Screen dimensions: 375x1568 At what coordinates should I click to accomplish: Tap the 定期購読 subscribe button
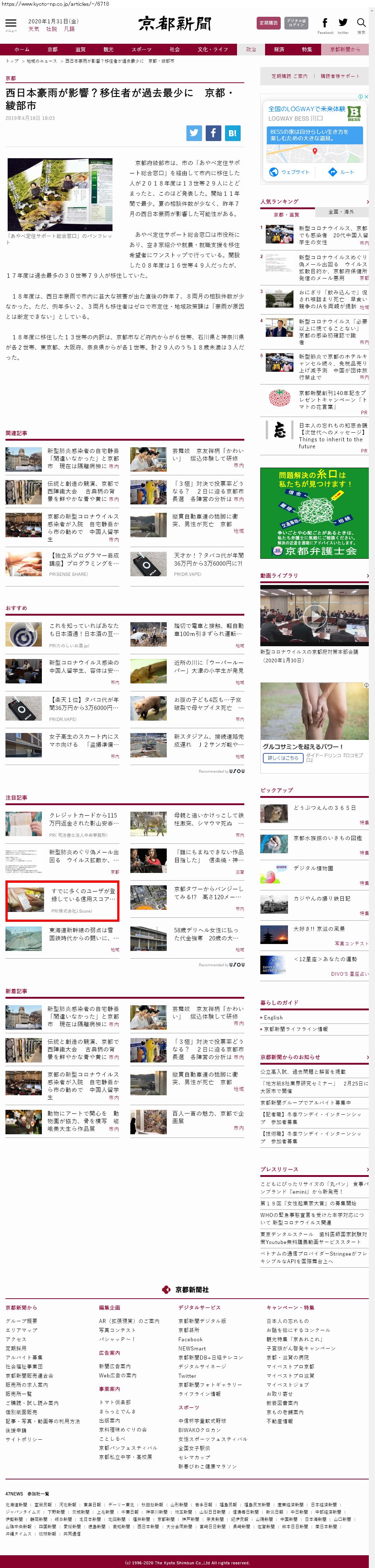(x=269, y=23)
